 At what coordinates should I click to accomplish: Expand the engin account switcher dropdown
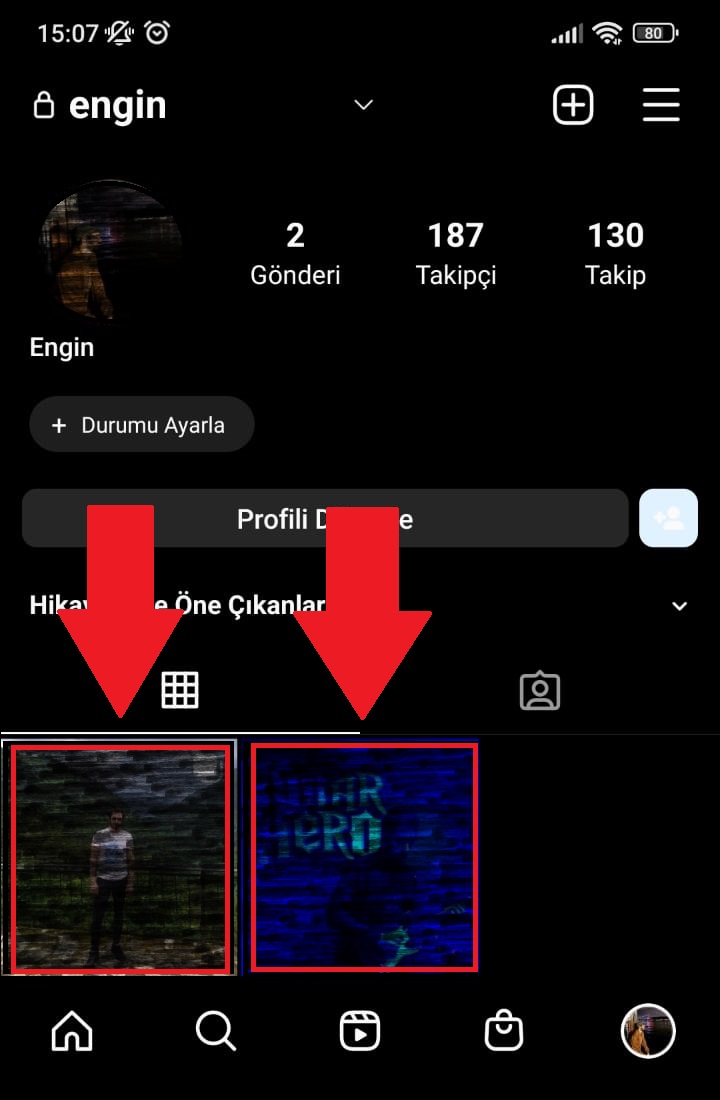point(364,105)
